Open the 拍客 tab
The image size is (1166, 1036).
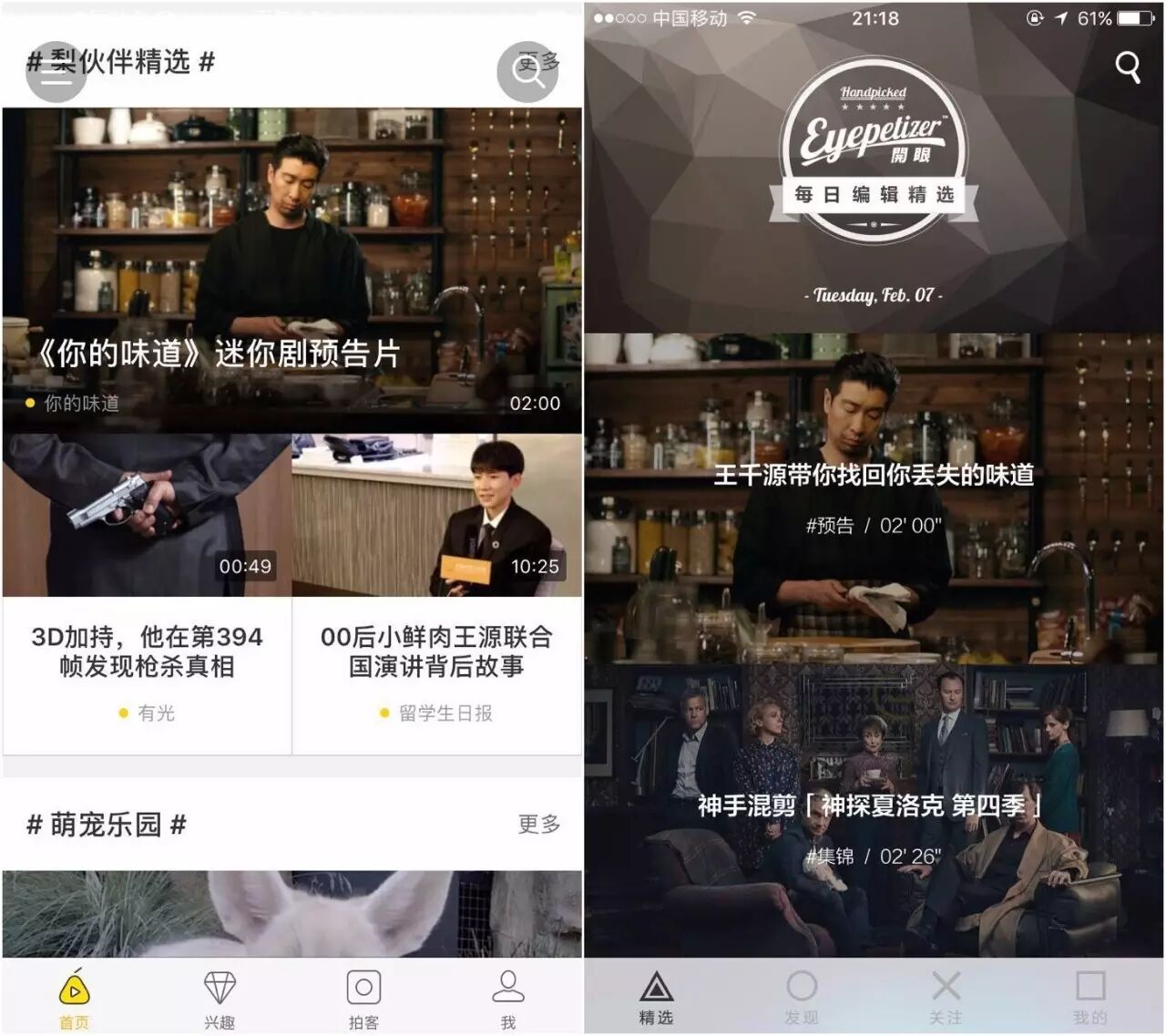pos(363,999)
